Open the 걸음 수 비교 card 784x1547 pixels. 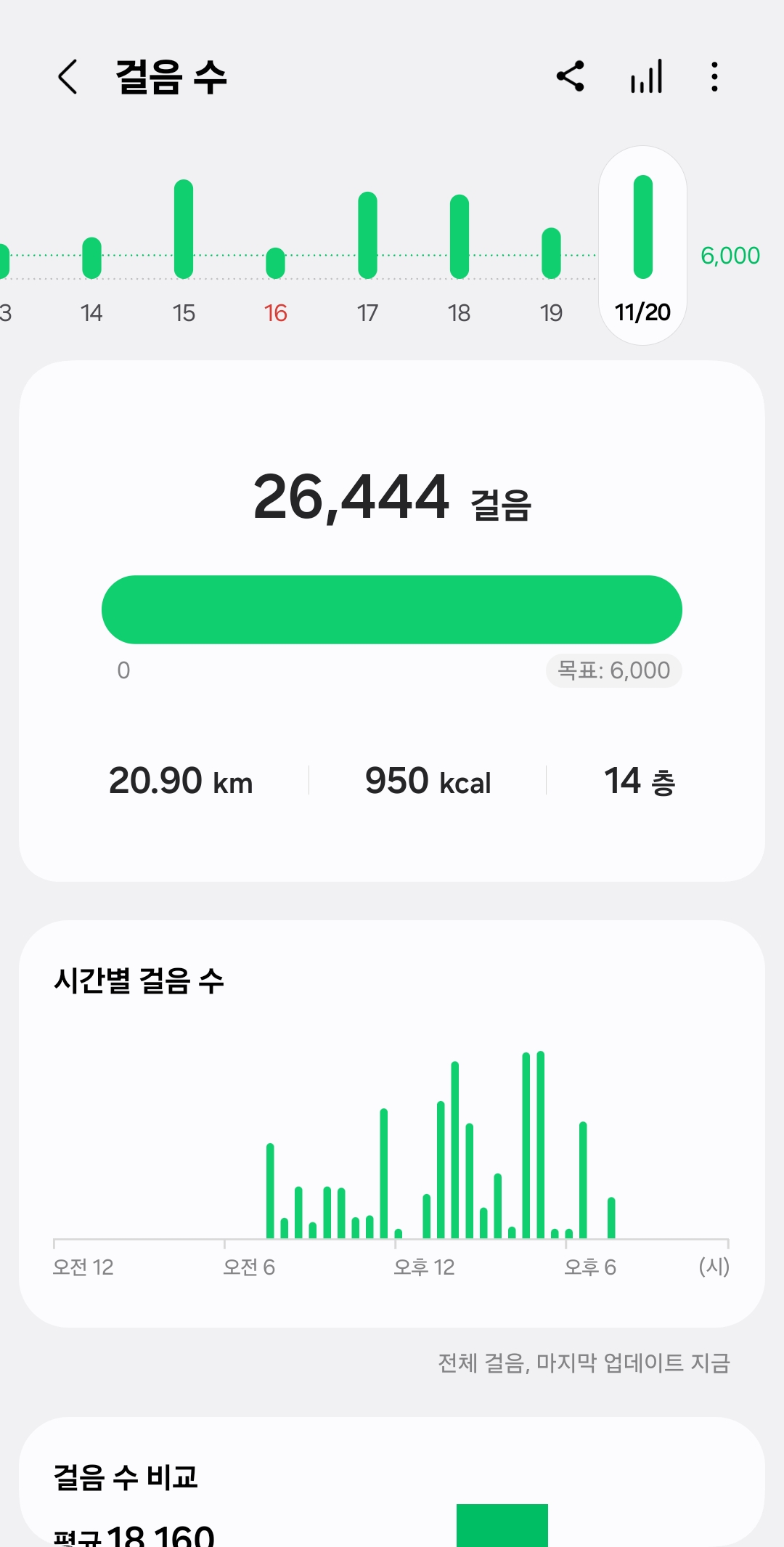click(392, 1482)
